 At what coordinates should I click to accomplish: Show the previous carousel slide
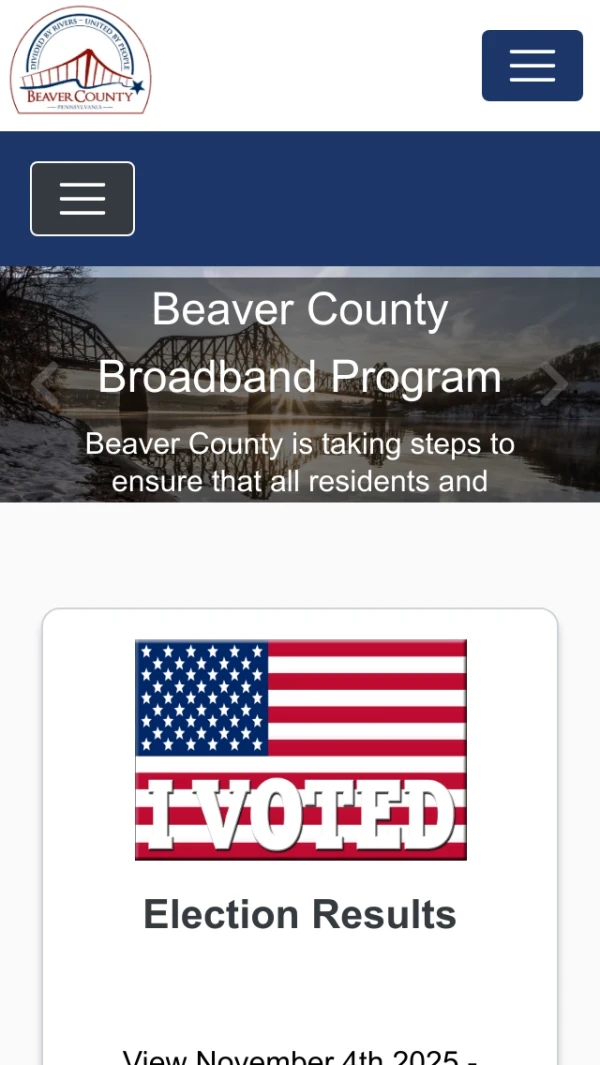click(45, 385)
